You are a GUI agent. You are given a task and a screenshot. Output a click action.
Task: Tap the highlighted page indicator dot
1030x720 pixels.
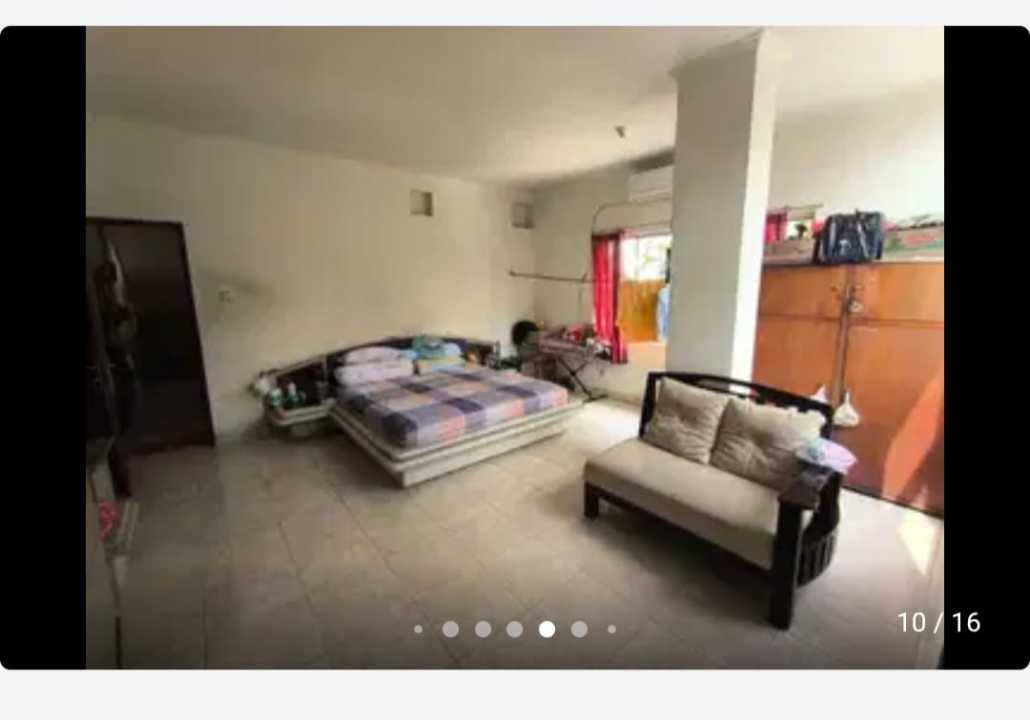click(547, 629)
